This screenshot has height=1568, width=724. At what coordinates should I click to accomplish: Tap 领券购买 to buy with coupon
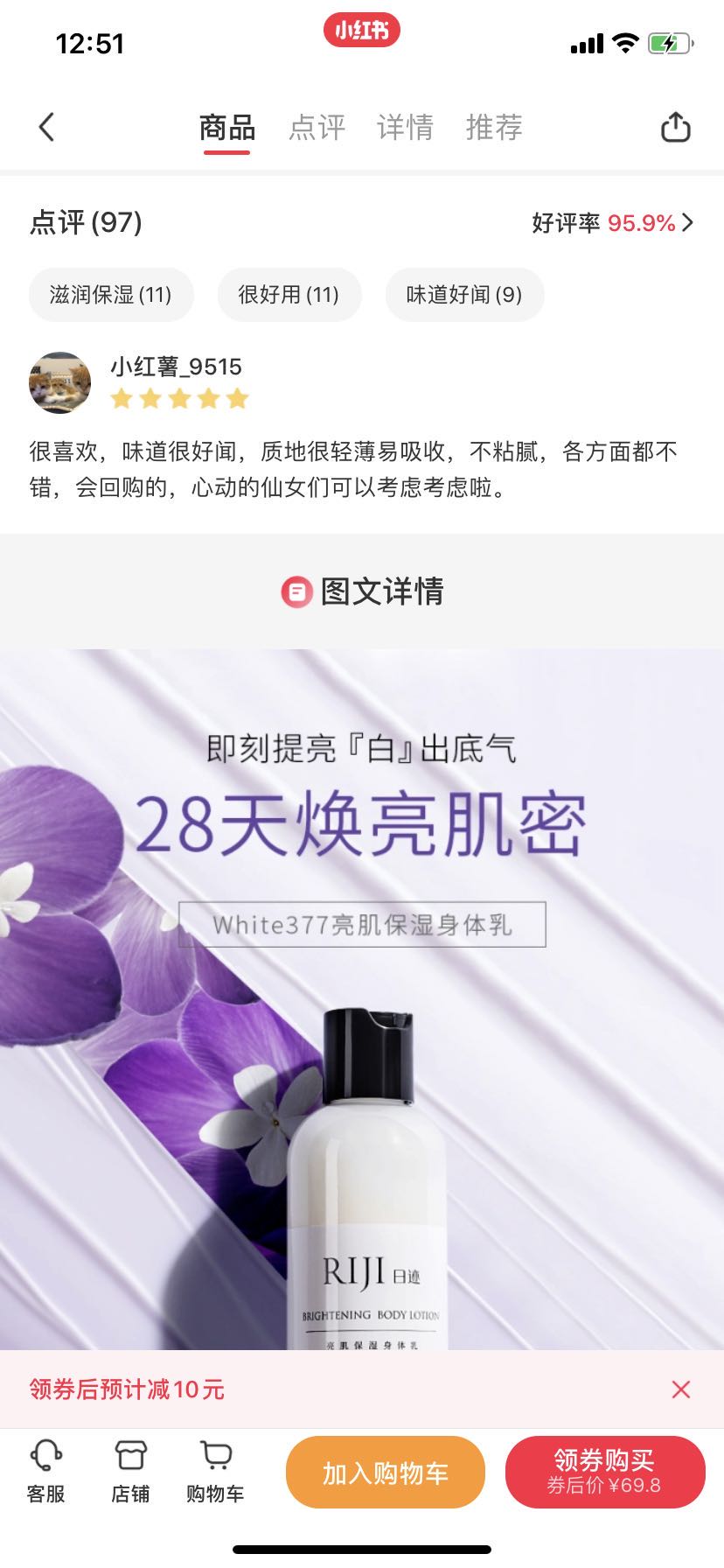tap(605, 1473)
